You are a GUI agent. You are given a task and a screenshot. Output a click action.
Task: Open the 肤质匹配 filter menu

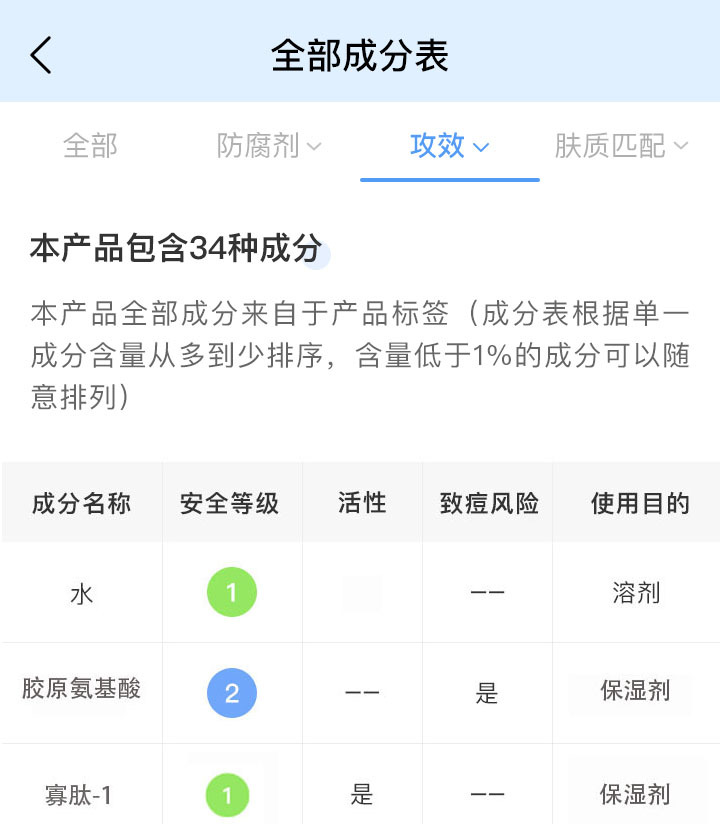pos(620,145)
